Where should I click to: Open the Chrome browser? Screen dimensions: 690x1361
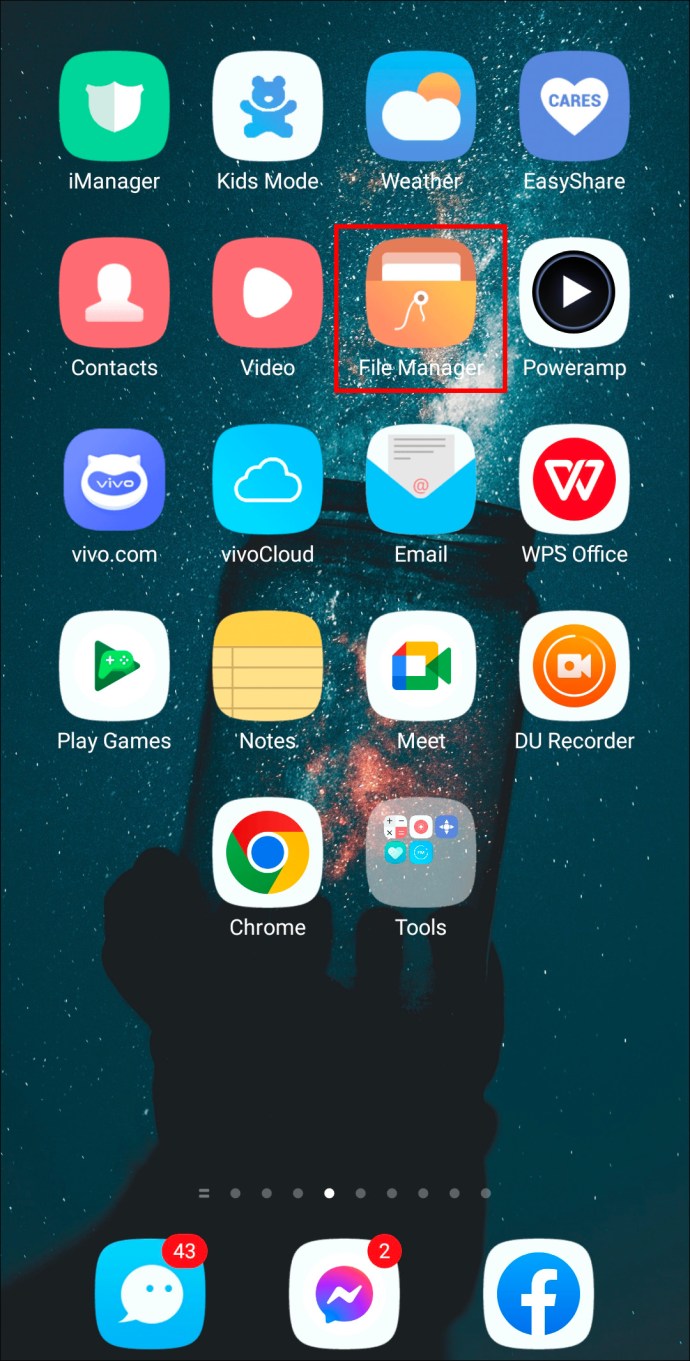pos(267,853)
